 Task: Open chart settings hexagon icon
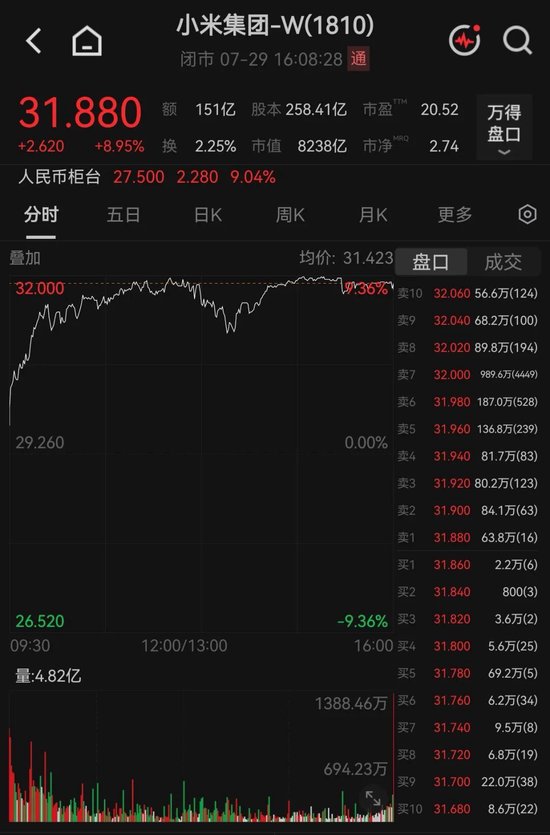527,214
